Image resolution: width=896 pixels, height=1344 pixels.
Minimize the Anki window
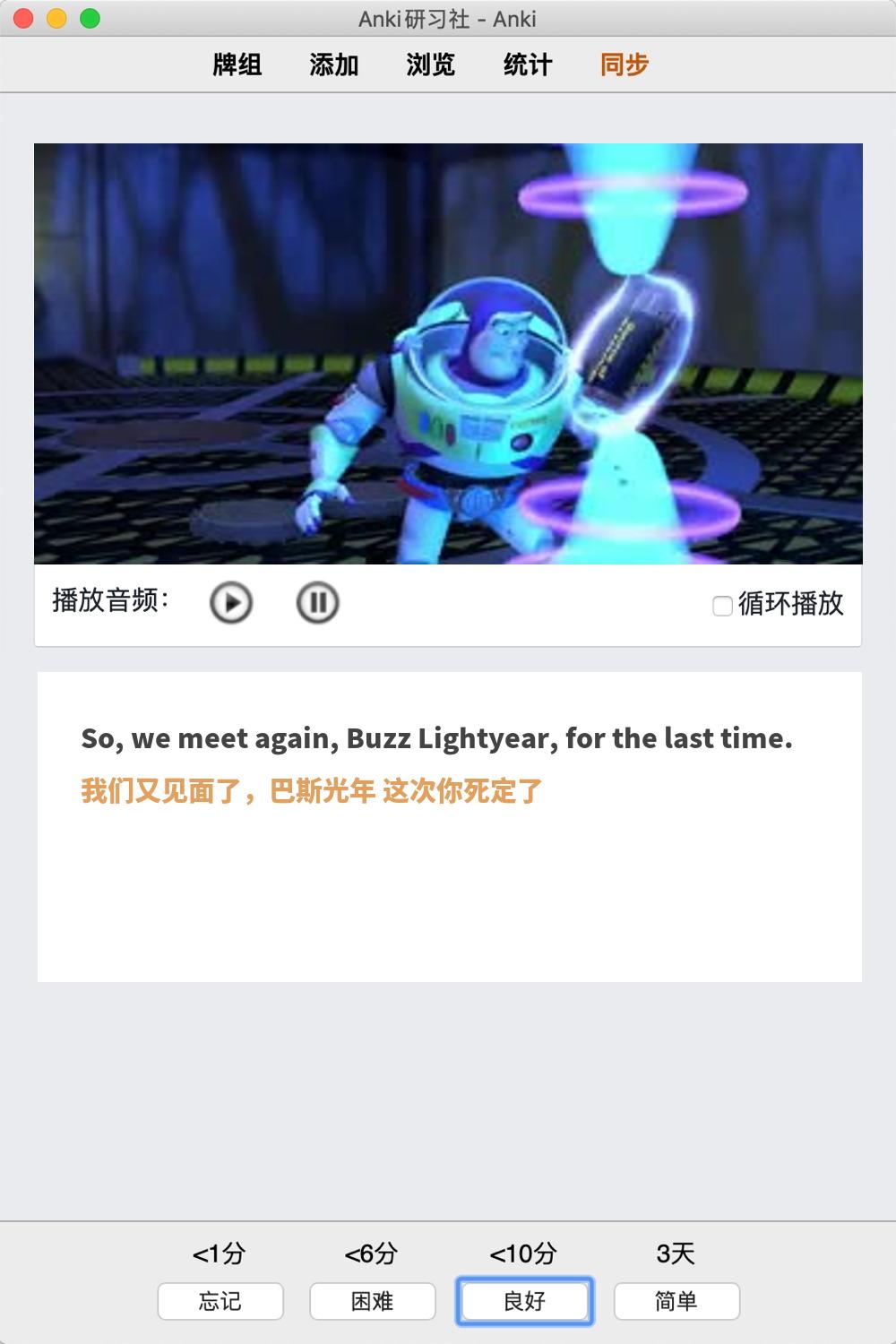click(x=57, y=19)
